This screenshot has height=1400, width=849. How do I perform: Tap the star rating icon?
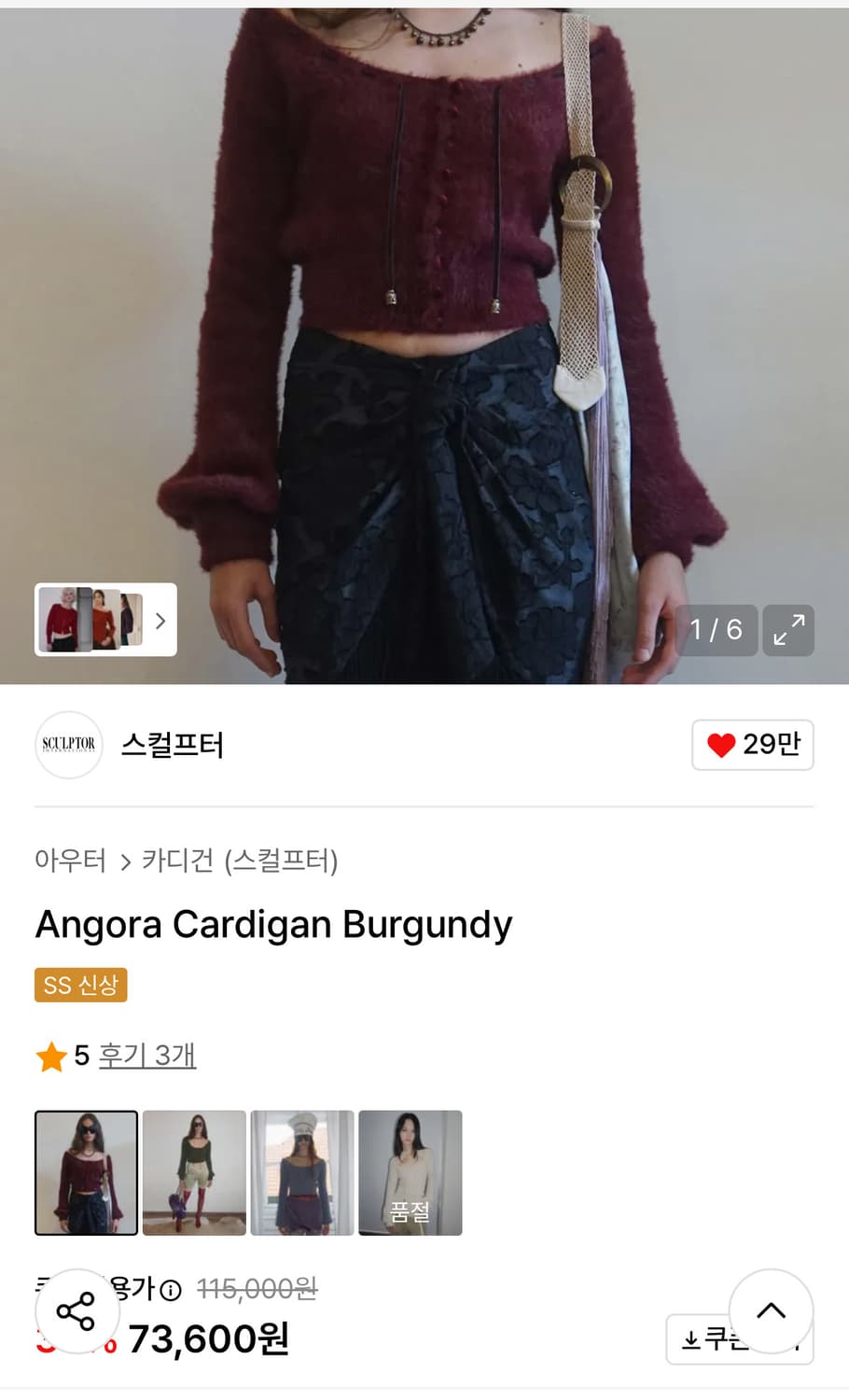(50, 1056)
